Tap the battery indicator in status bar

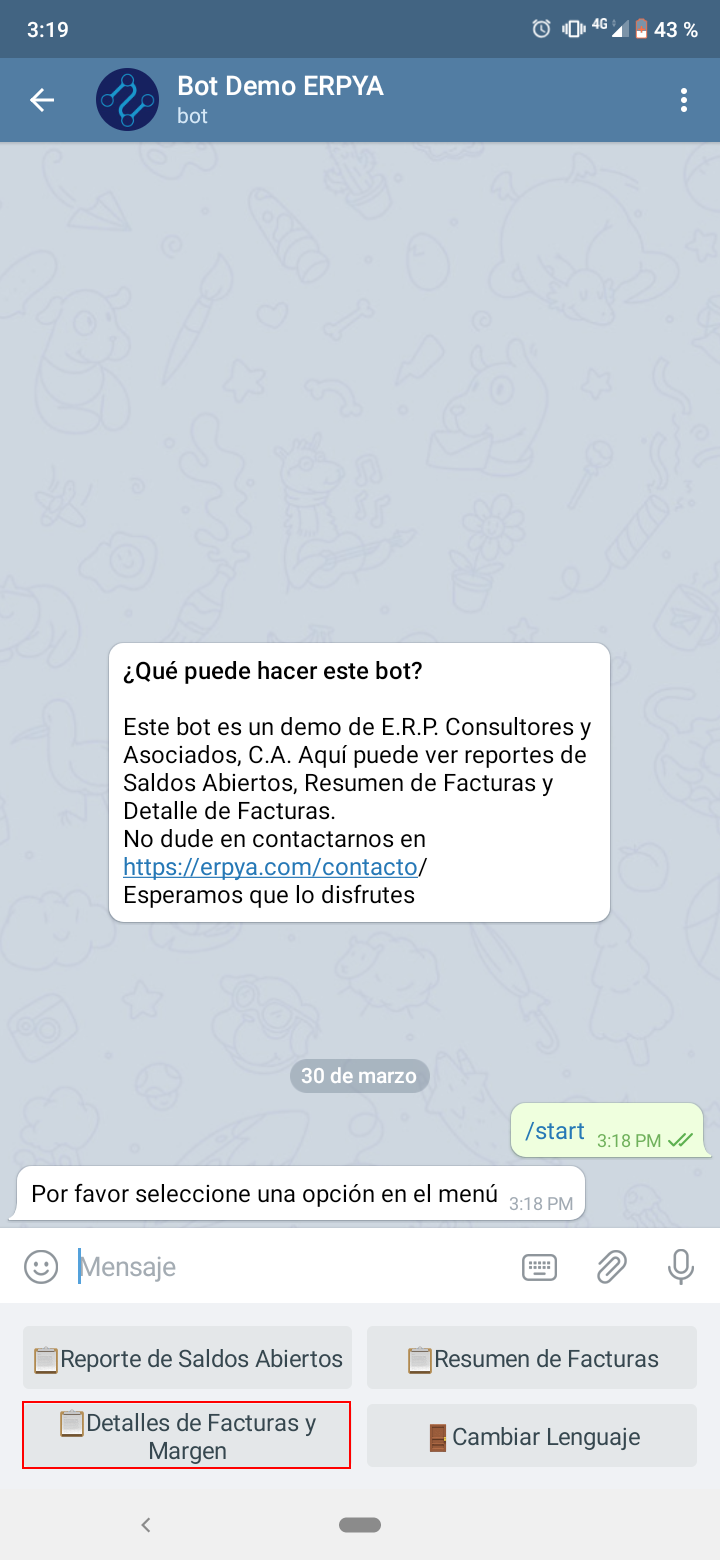[x=641, y=29]
